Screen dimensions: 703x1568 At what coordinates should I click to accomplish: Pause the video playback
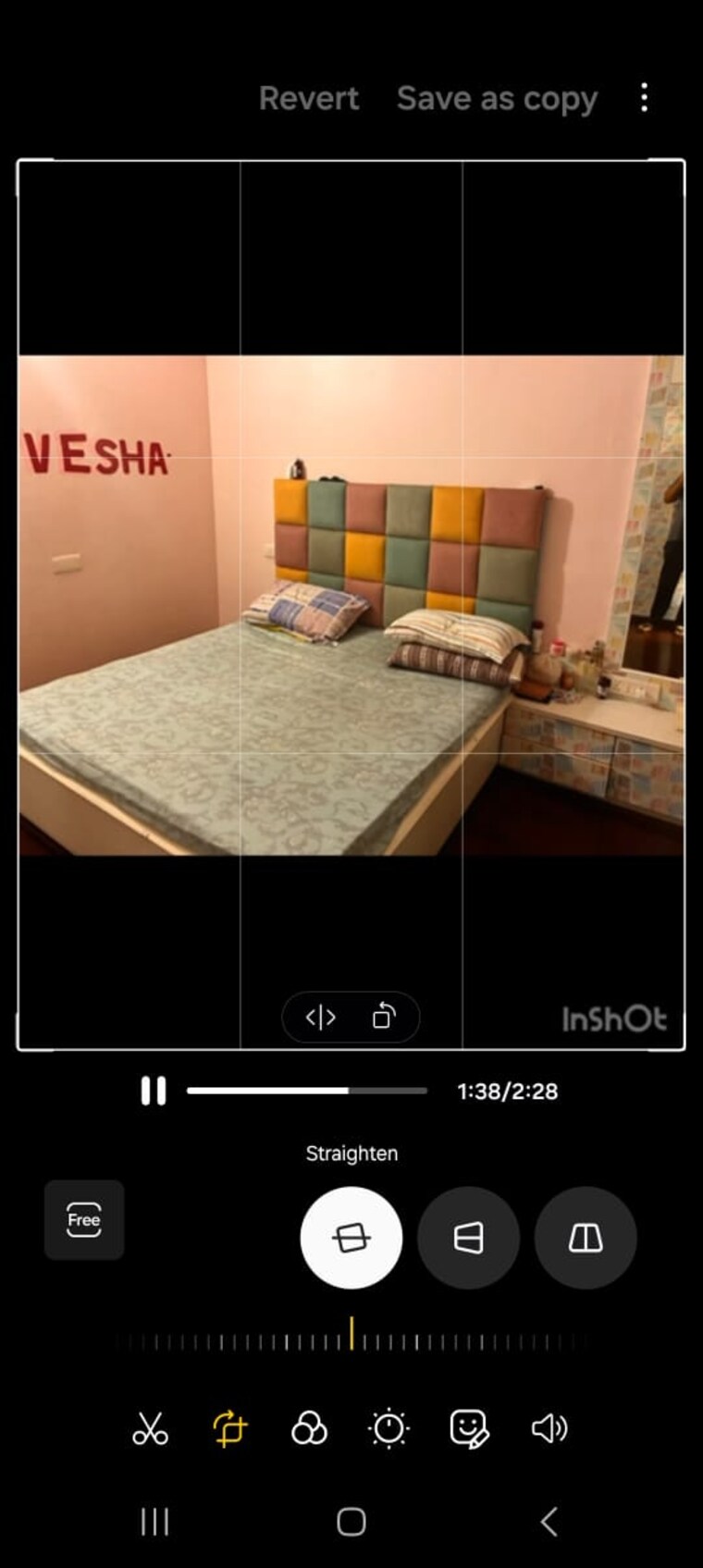coord(154,1091)
